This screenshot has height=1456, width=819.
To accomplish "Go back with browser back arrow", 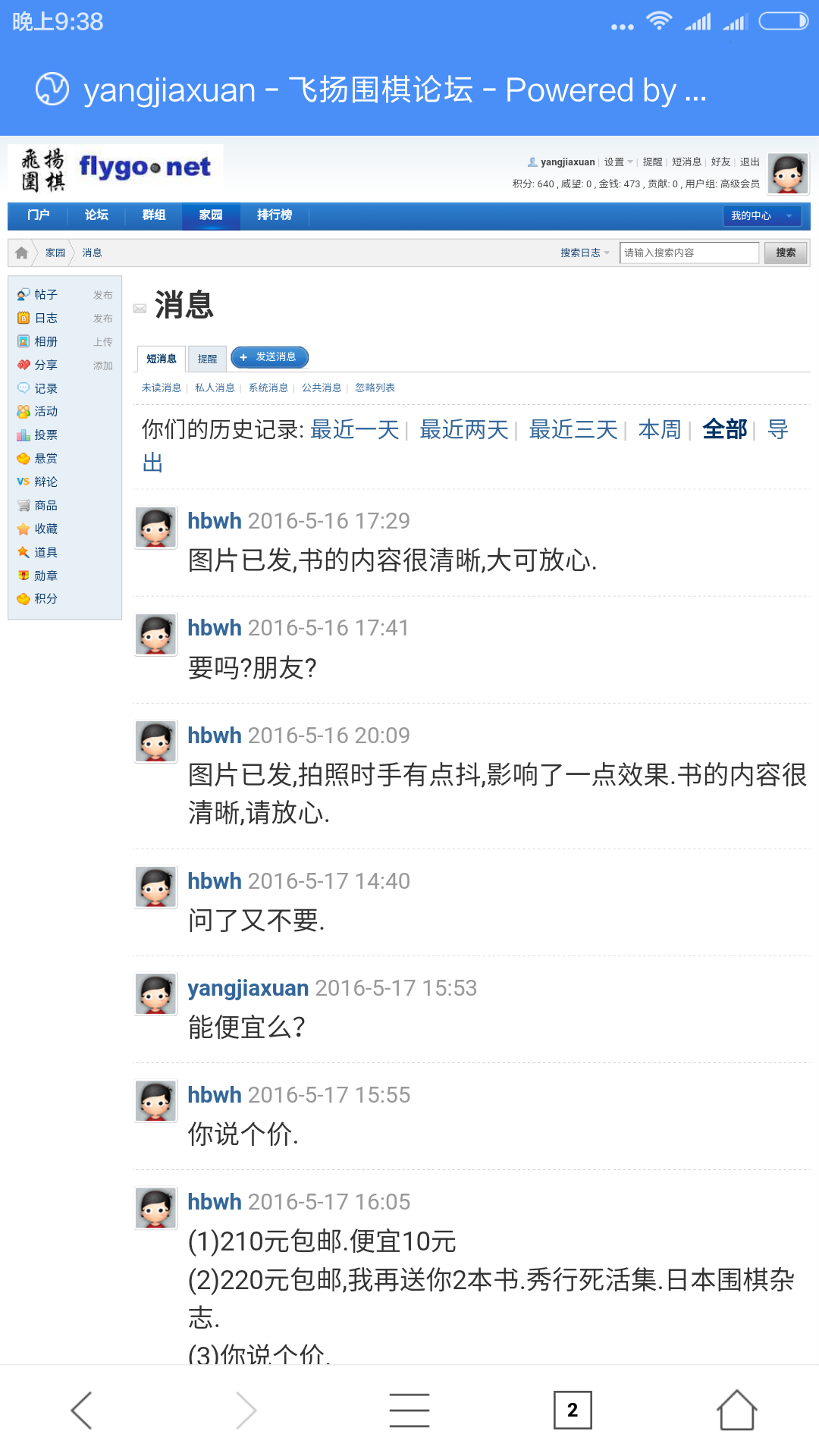I will coord(82,1410).
